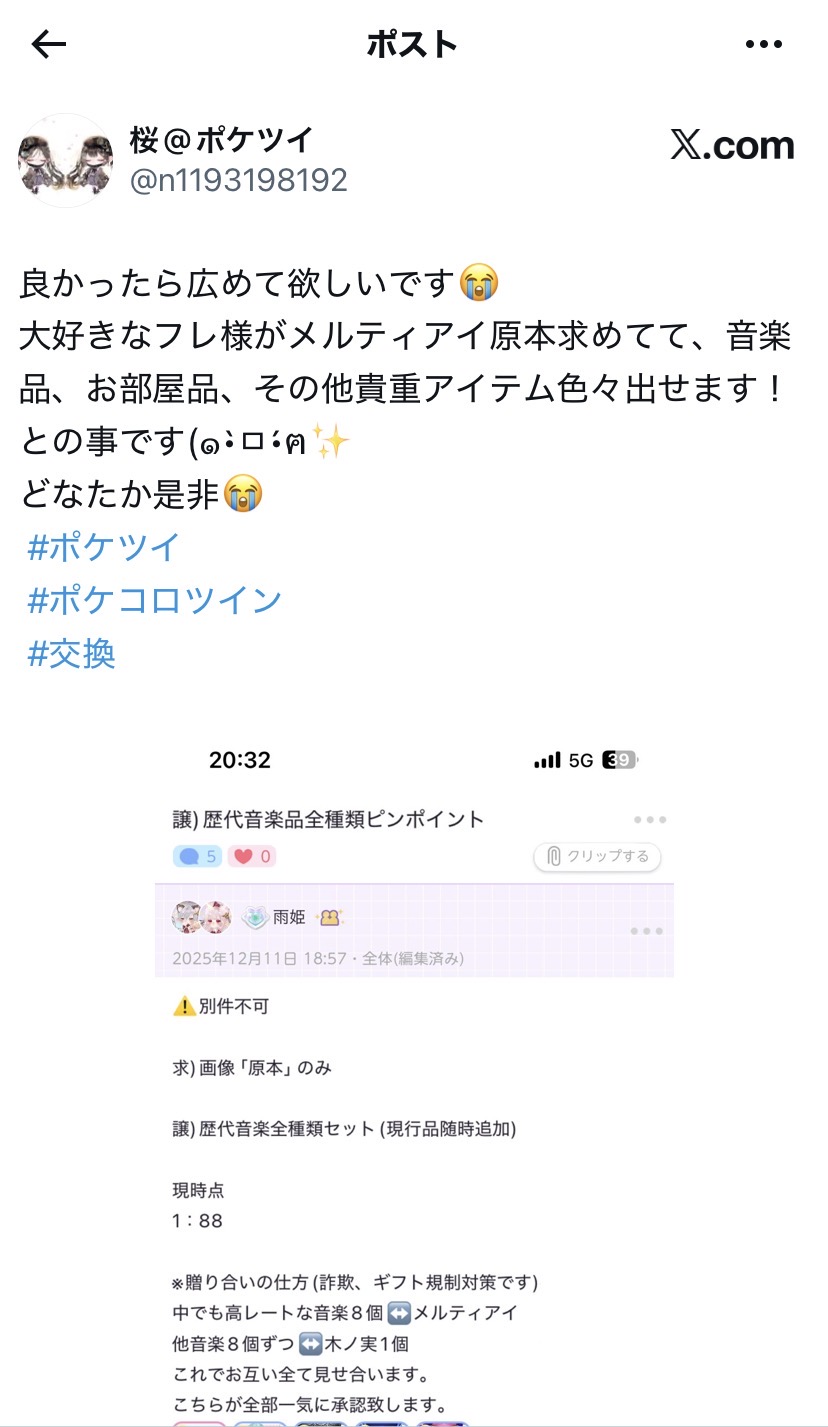View the attached screenshot image

point(414,1080)
